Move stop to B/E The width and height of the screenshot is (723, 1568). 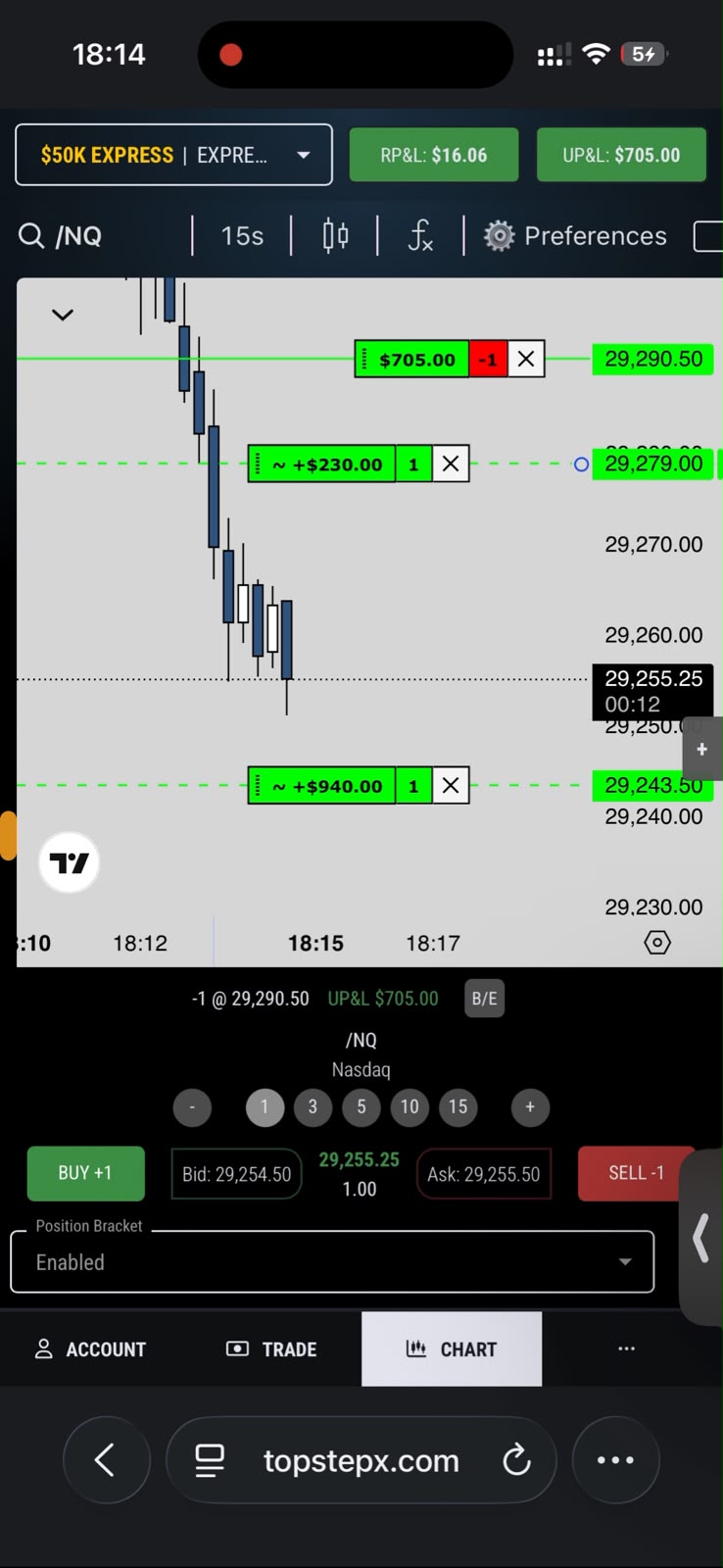[x=484, y=999]
